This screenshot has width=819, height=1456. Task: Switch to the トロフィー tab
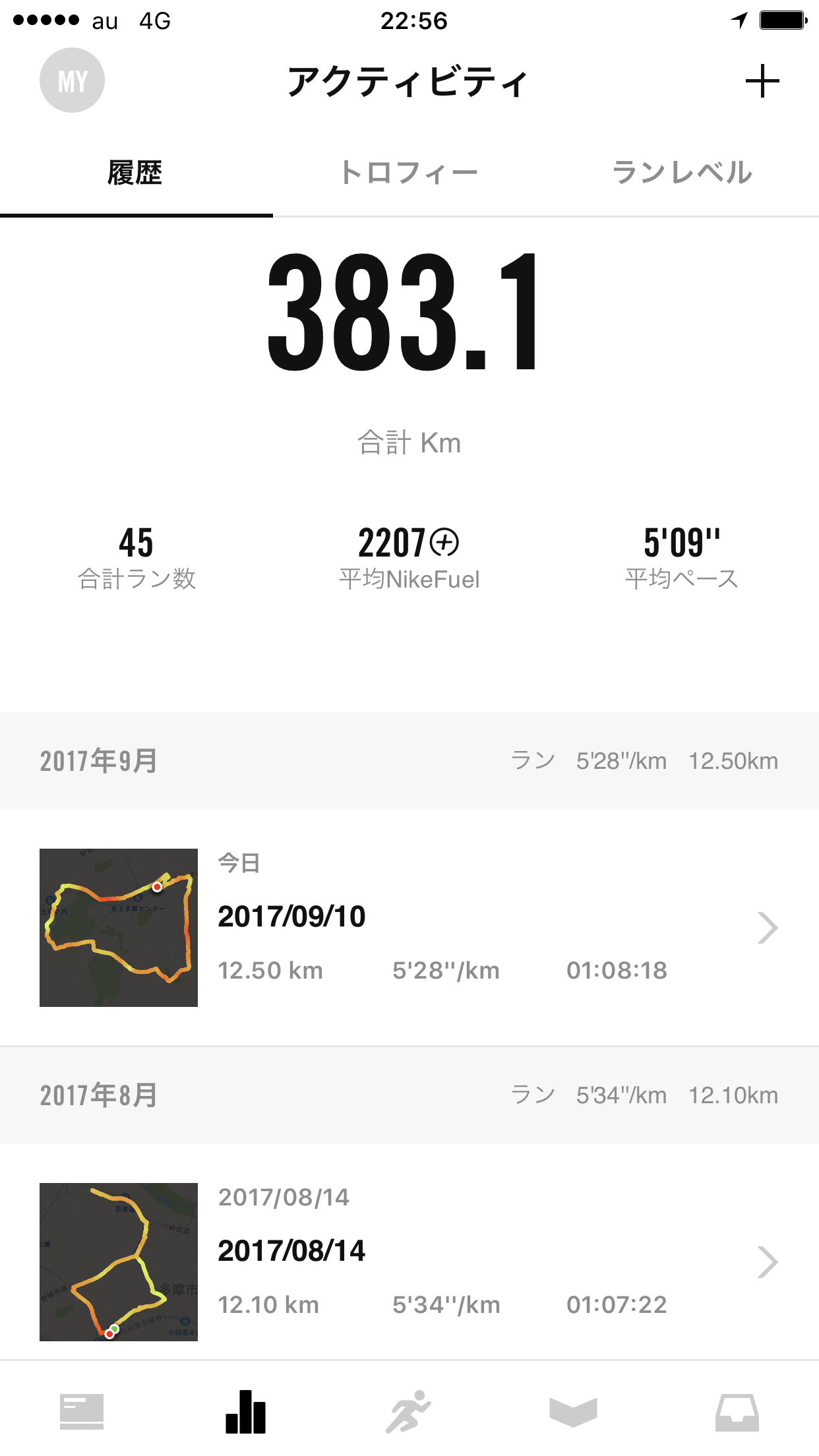pyautogui.click(x=409, y=173)
